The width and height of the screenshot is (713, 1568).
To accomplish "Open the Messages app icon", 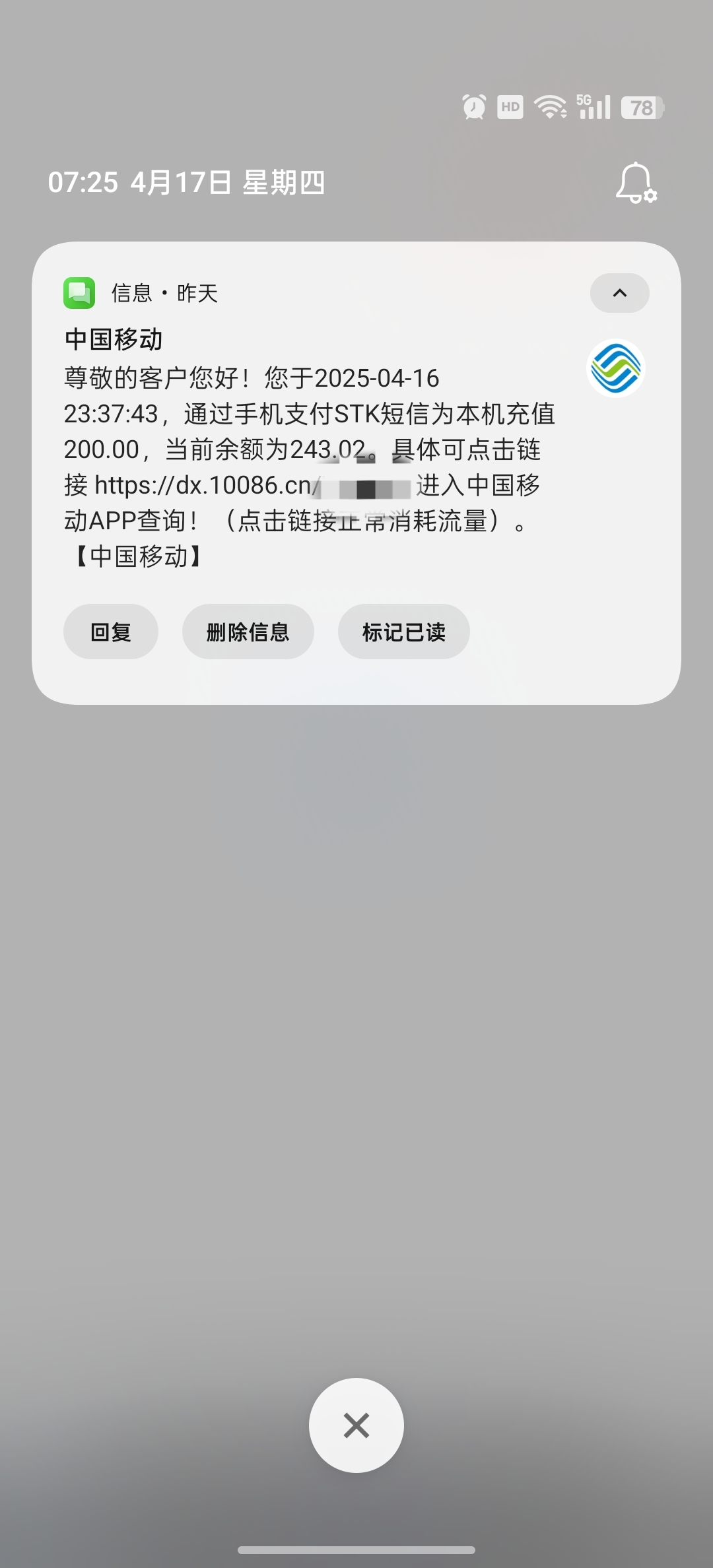I will (x=79, y=293).
